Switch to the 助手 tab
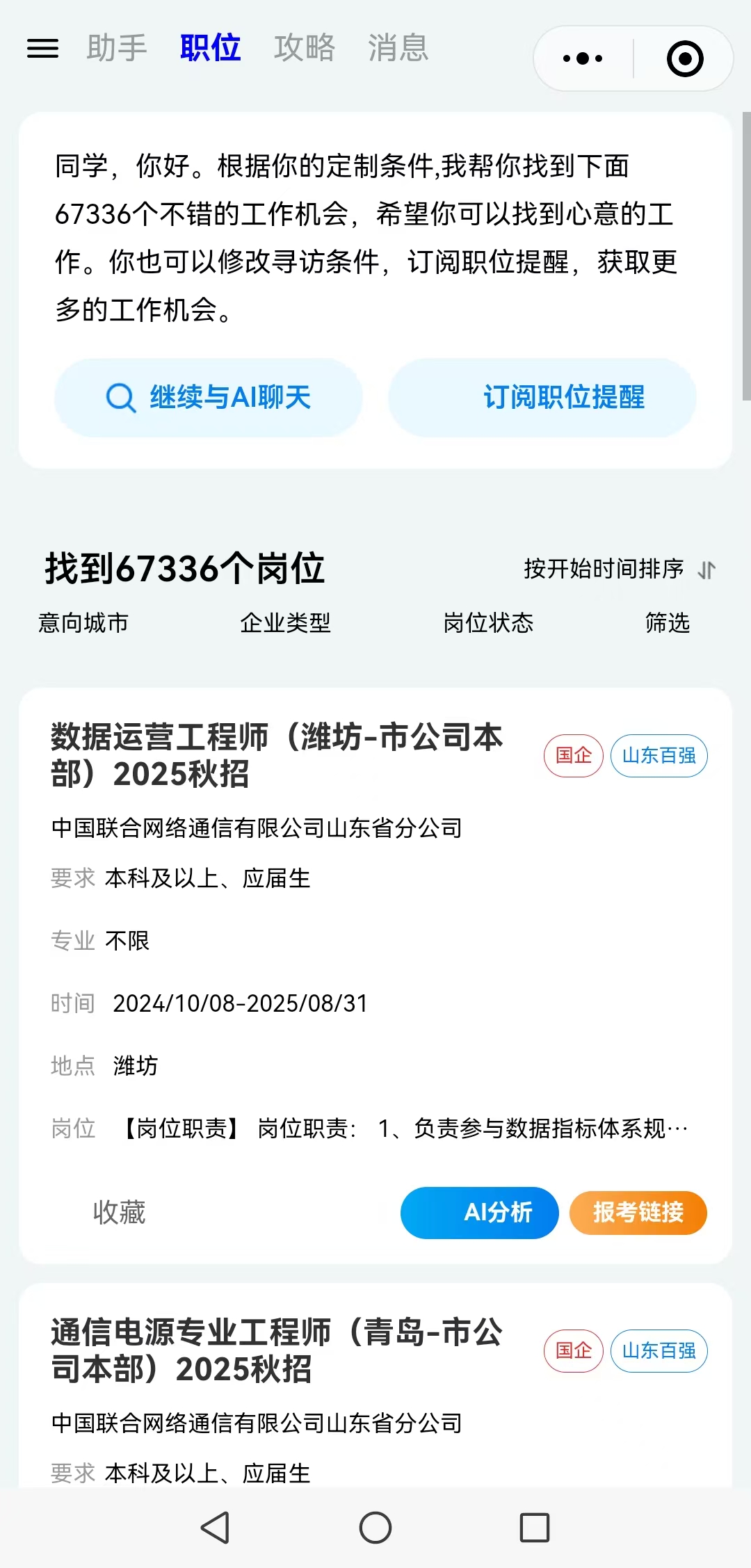 click(117, 48)
